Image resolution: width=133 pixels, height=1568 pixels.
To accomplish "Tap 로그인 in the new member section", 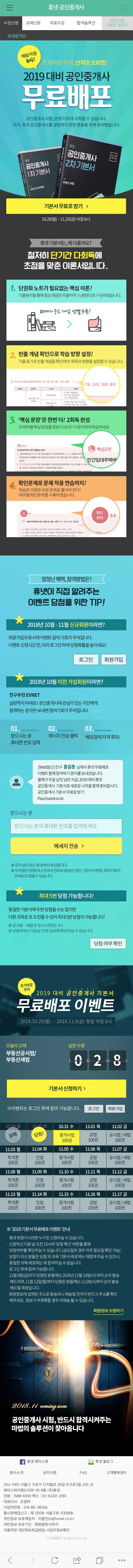I will tap(86, 659).
